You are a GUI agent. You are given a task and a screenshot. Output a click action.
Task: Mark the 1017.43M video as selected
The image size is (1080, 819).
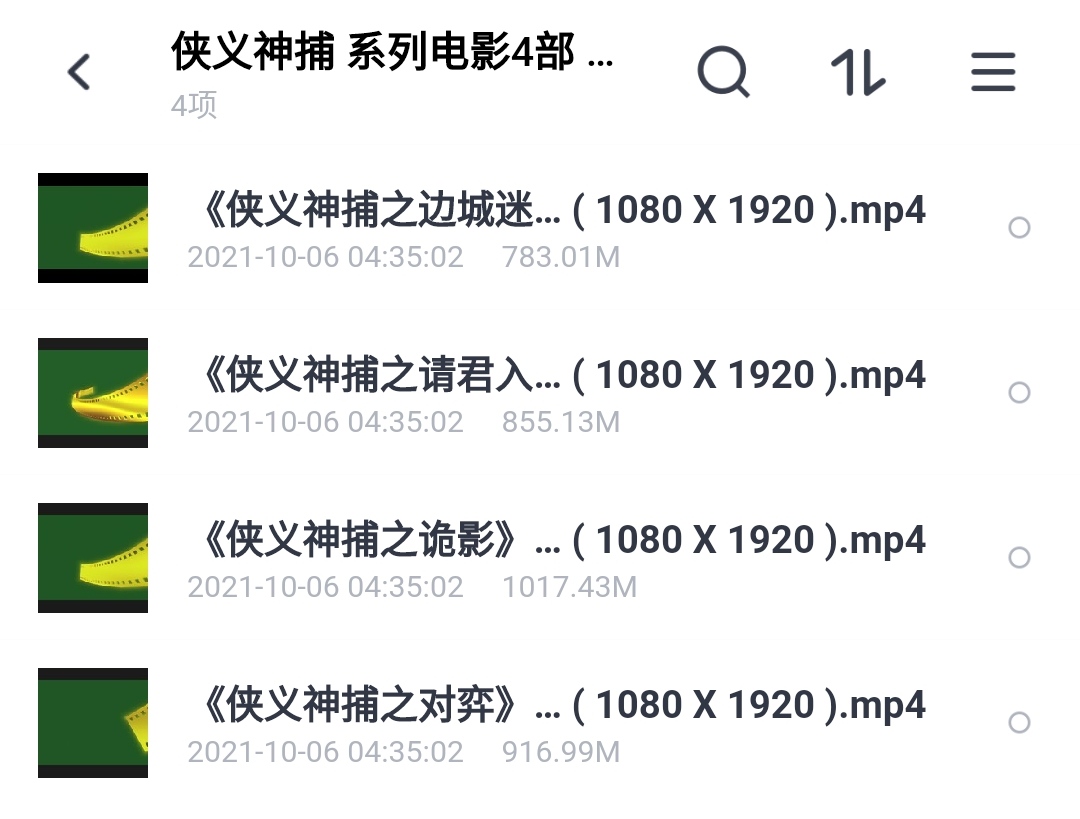click(x=1019, y=558)
